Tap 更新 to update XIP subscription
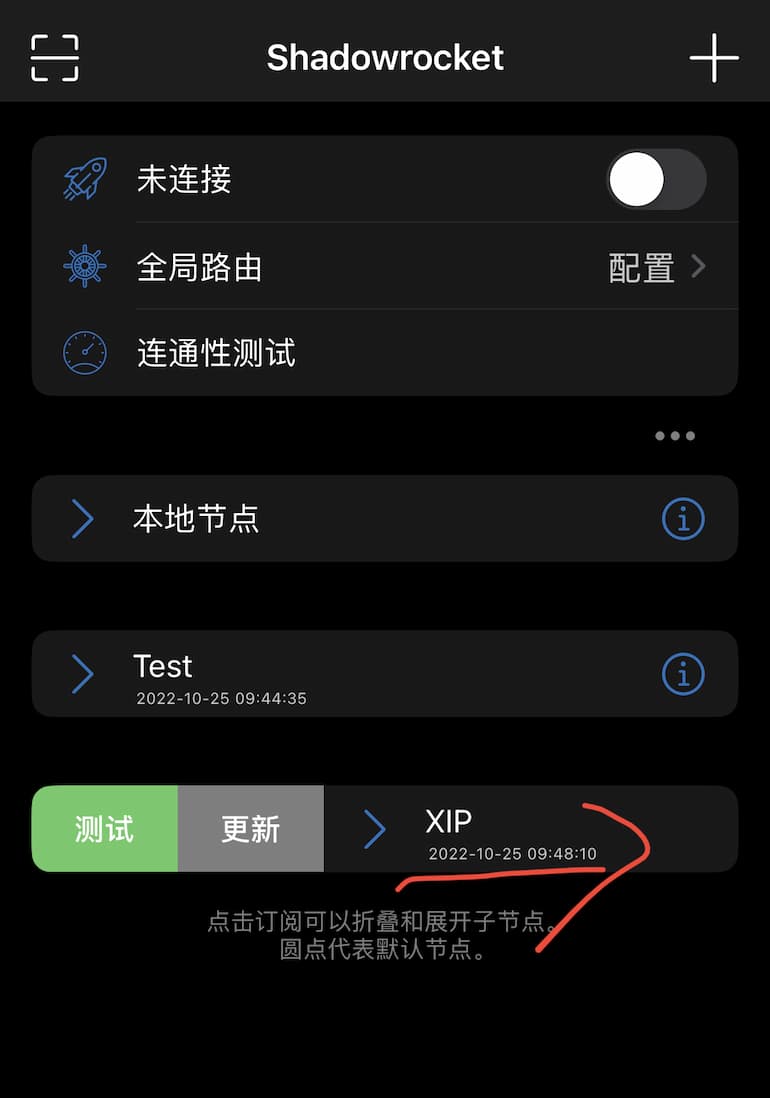Viewport: 770px width, 1098px height. [251, 829]
